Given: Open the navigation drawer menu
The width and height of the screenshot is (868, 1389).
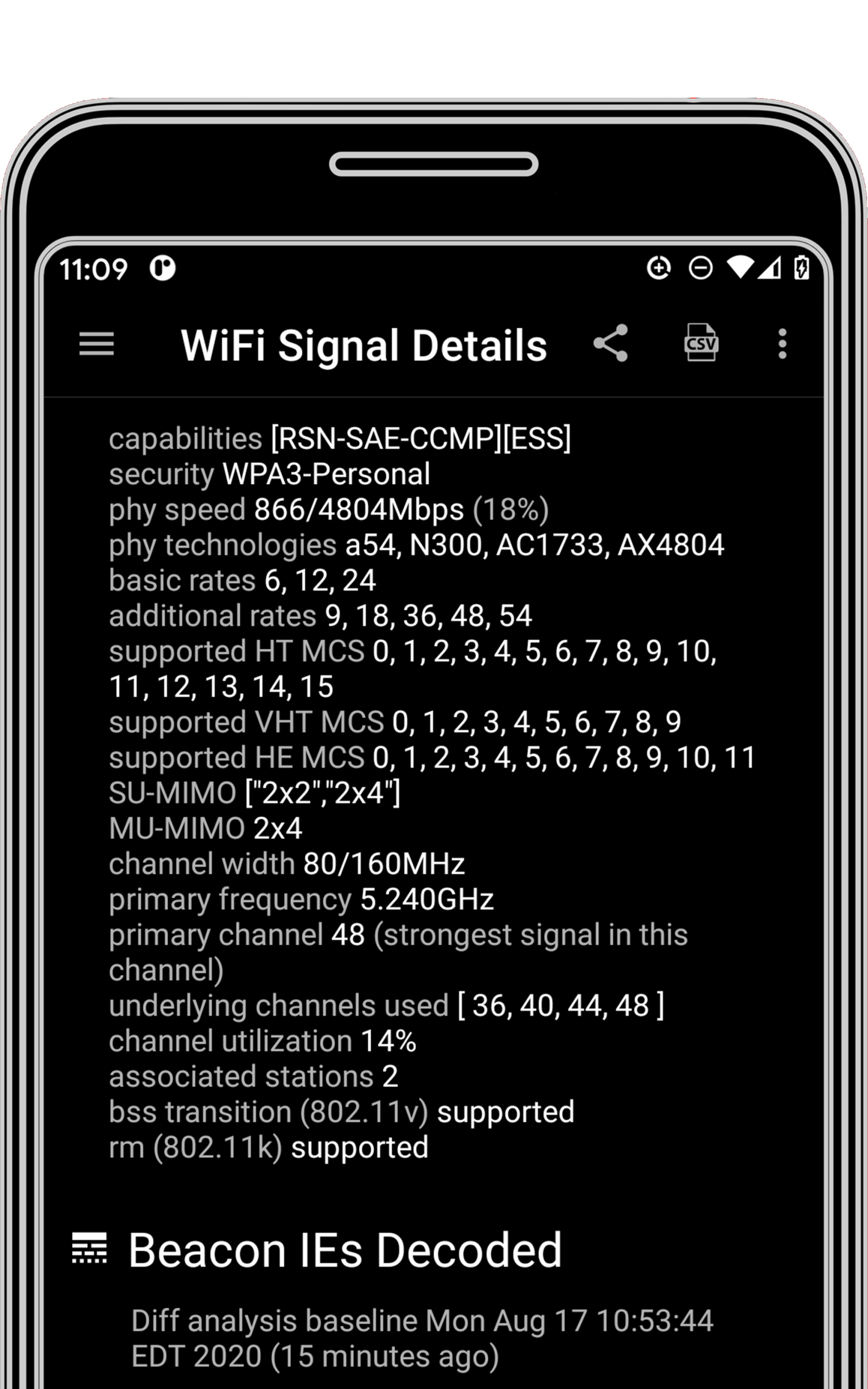Looking at the screenshot, I should coord(96,345).
